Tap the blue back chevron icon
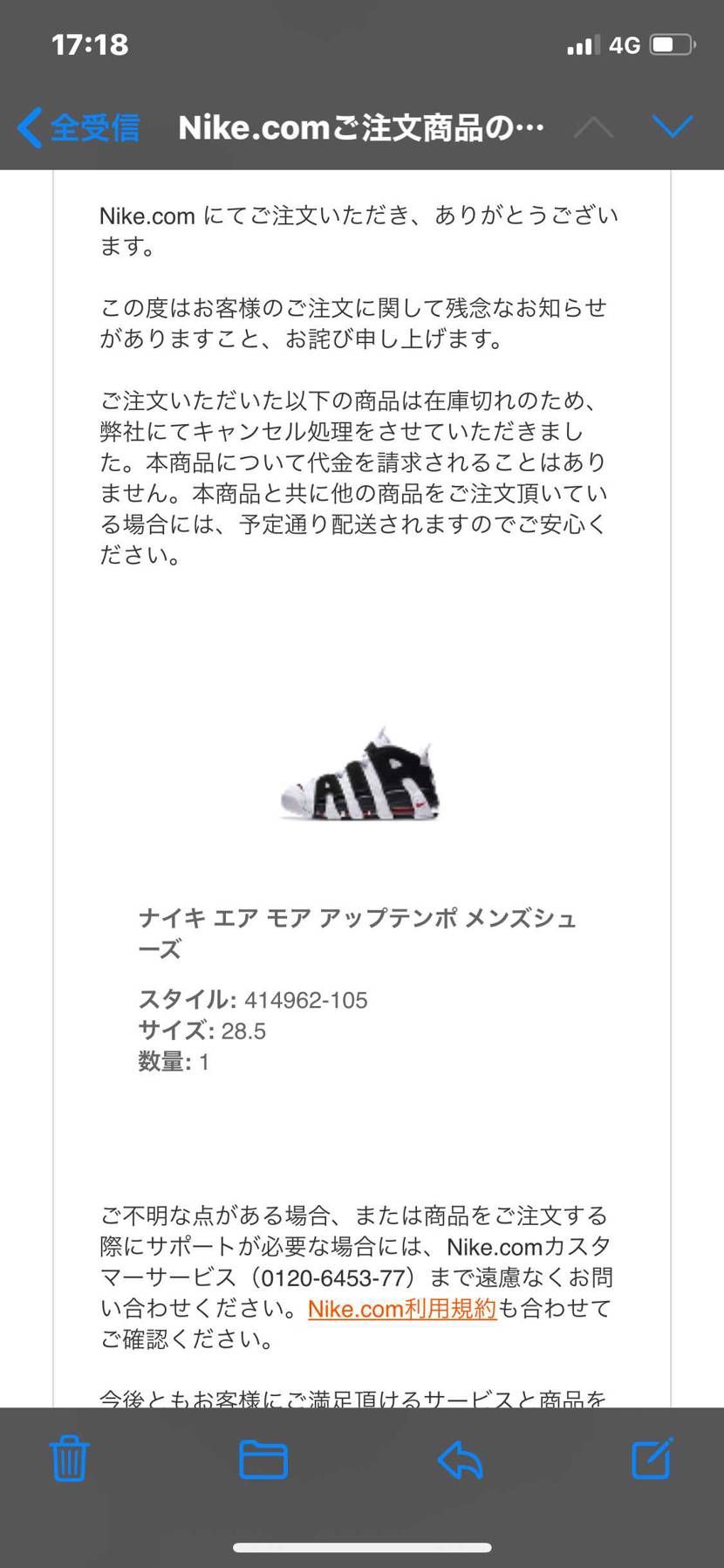Viewport: 724px width, 1568px height. pyautogui.click(x=27, y=127)
